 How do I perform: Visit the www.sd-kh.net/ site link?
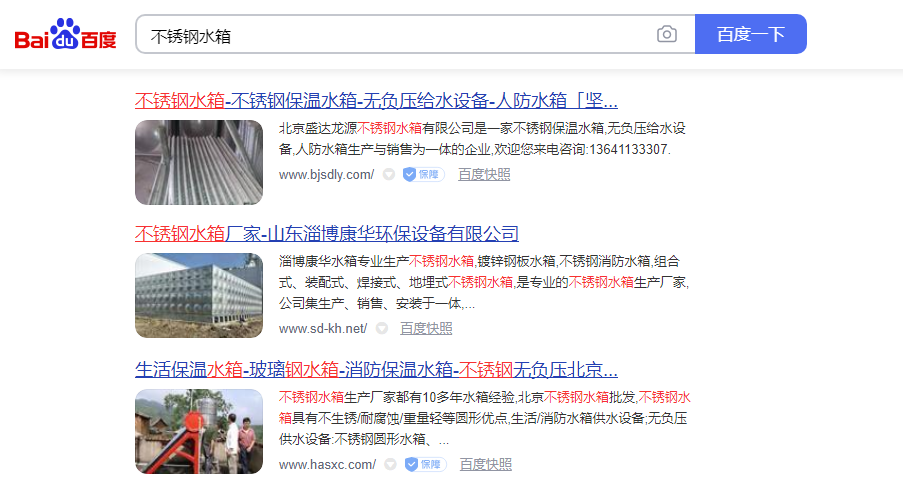pos(322,328)
